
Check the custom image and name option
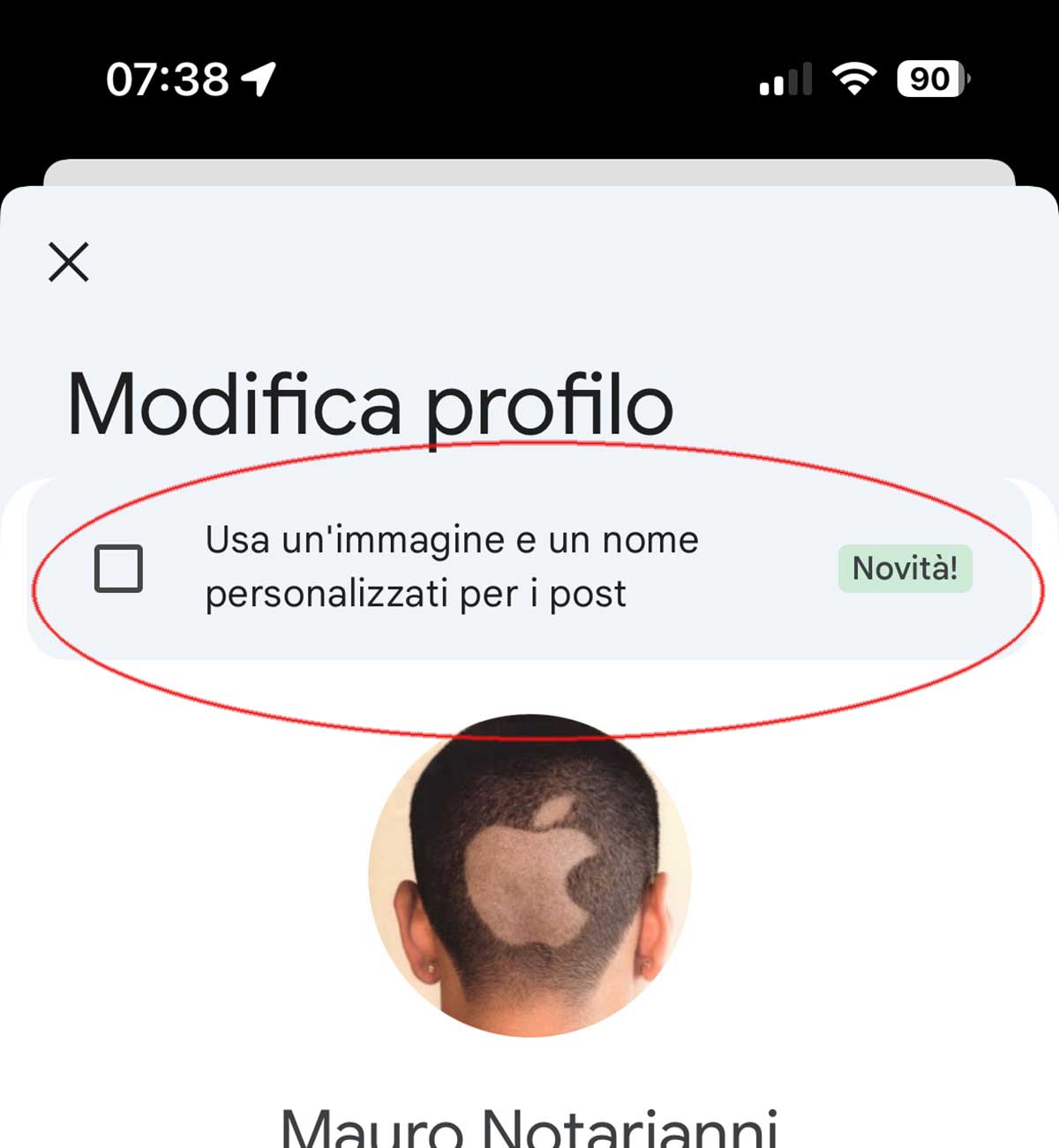pyautogui.click(x=118, y=568)
